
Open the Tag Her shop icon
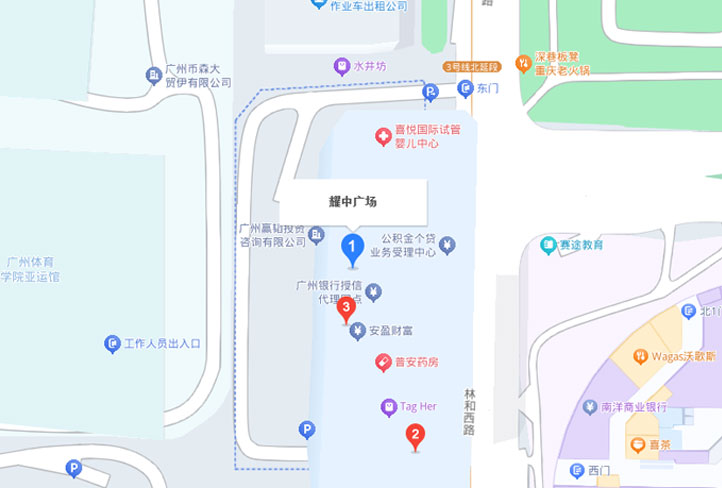pos(389,407)
